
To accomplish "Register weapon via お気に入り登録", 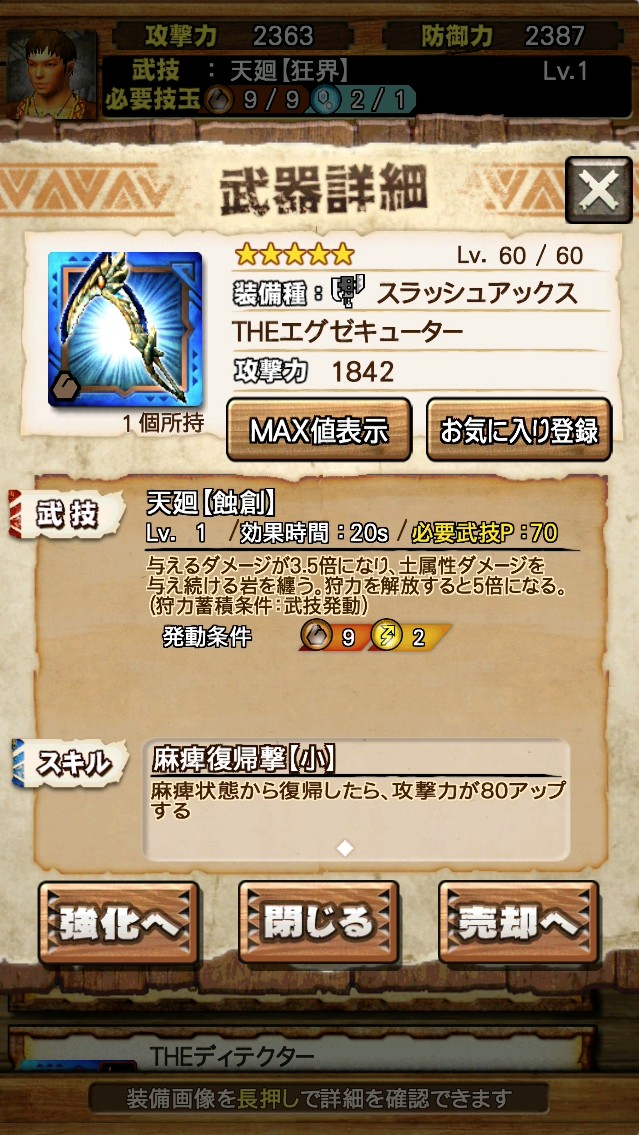I will (519, 430).
